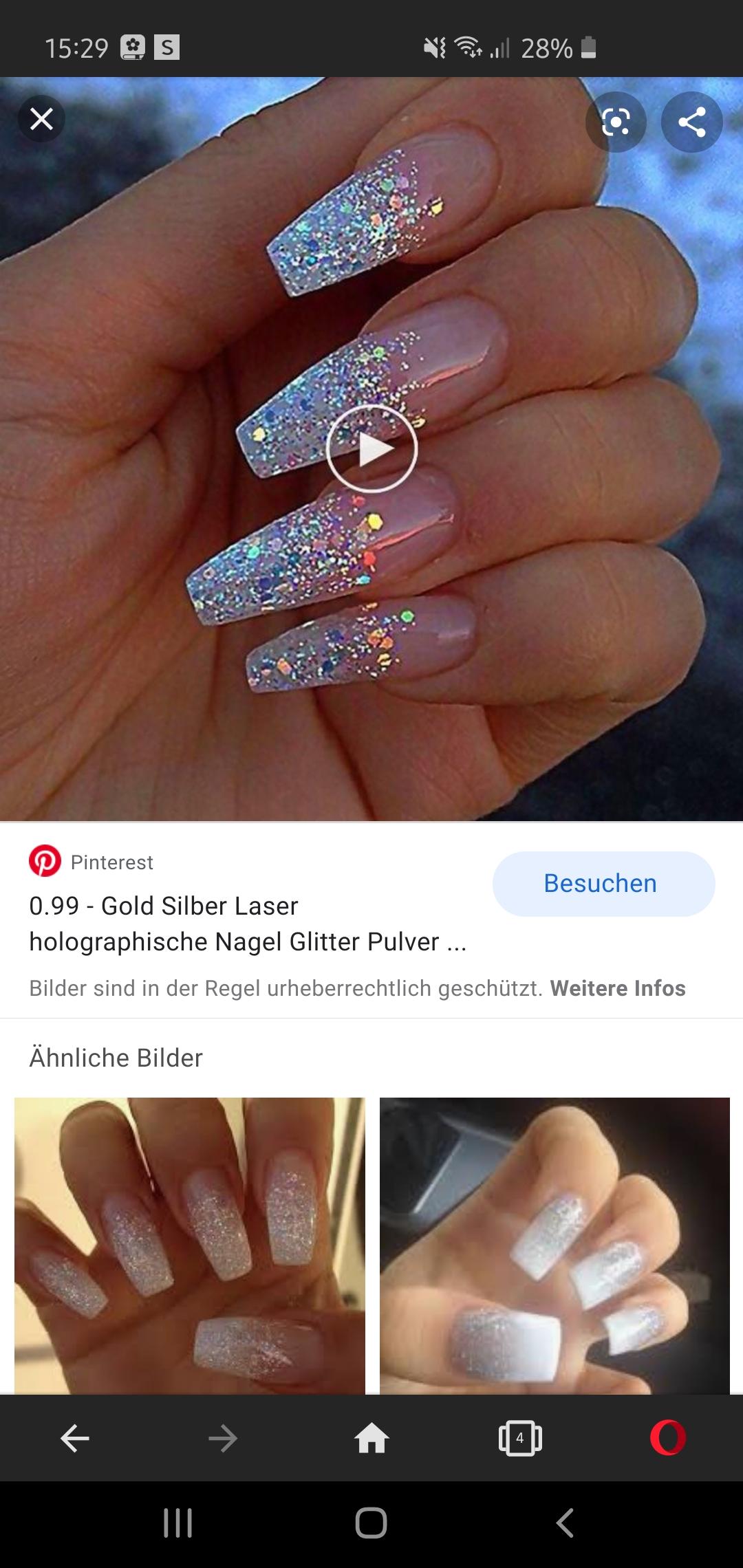Open the Gold Silber Laser Pinterest title
743x1568 pixels.
click(x=248, y=924)
